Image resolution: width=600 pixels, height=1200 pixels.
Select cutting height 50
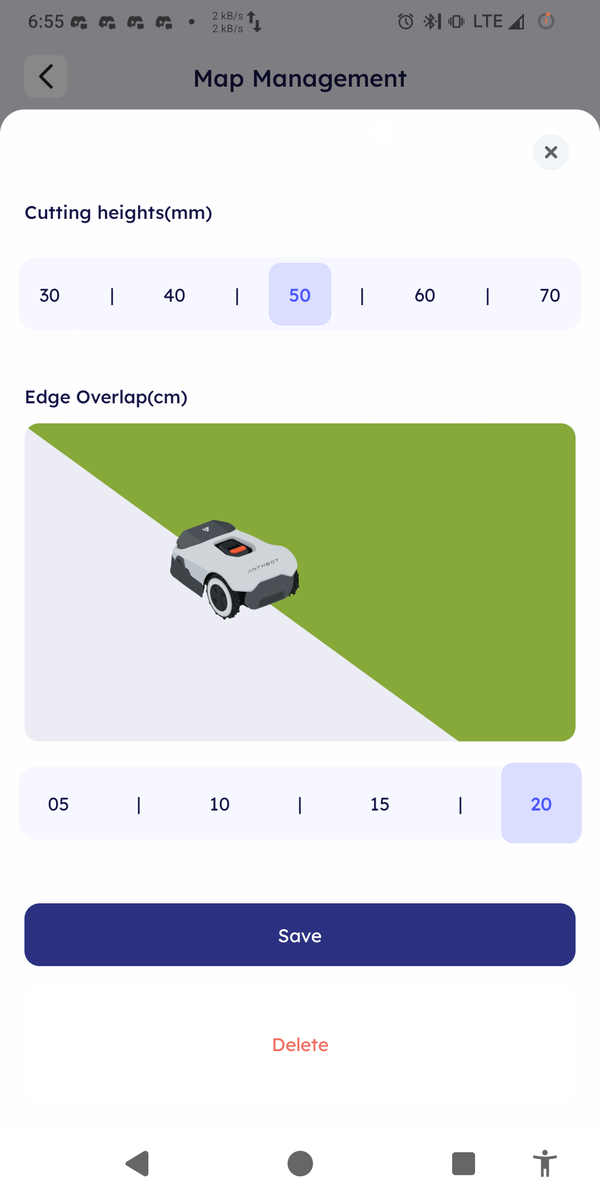tap(300, 295)
